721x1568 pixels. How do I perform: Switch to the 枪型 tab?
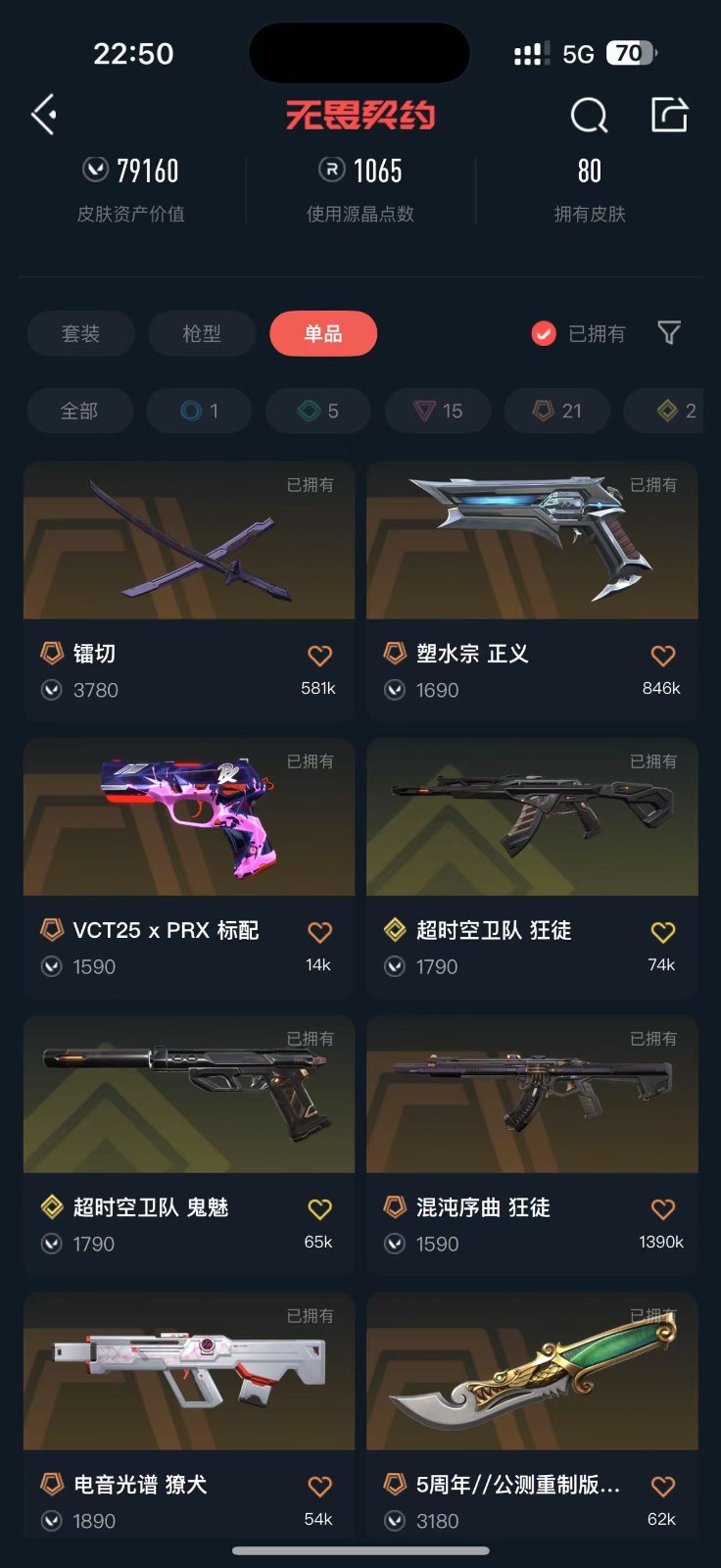202,334
